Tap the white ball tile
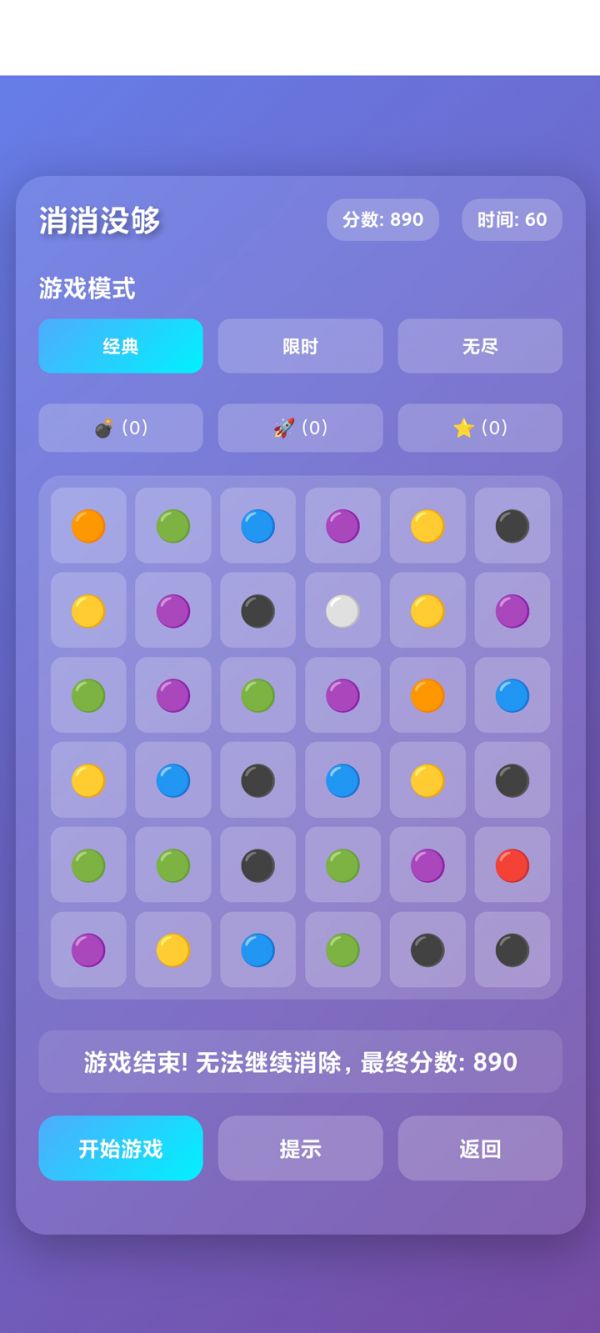 pos(343,610)
